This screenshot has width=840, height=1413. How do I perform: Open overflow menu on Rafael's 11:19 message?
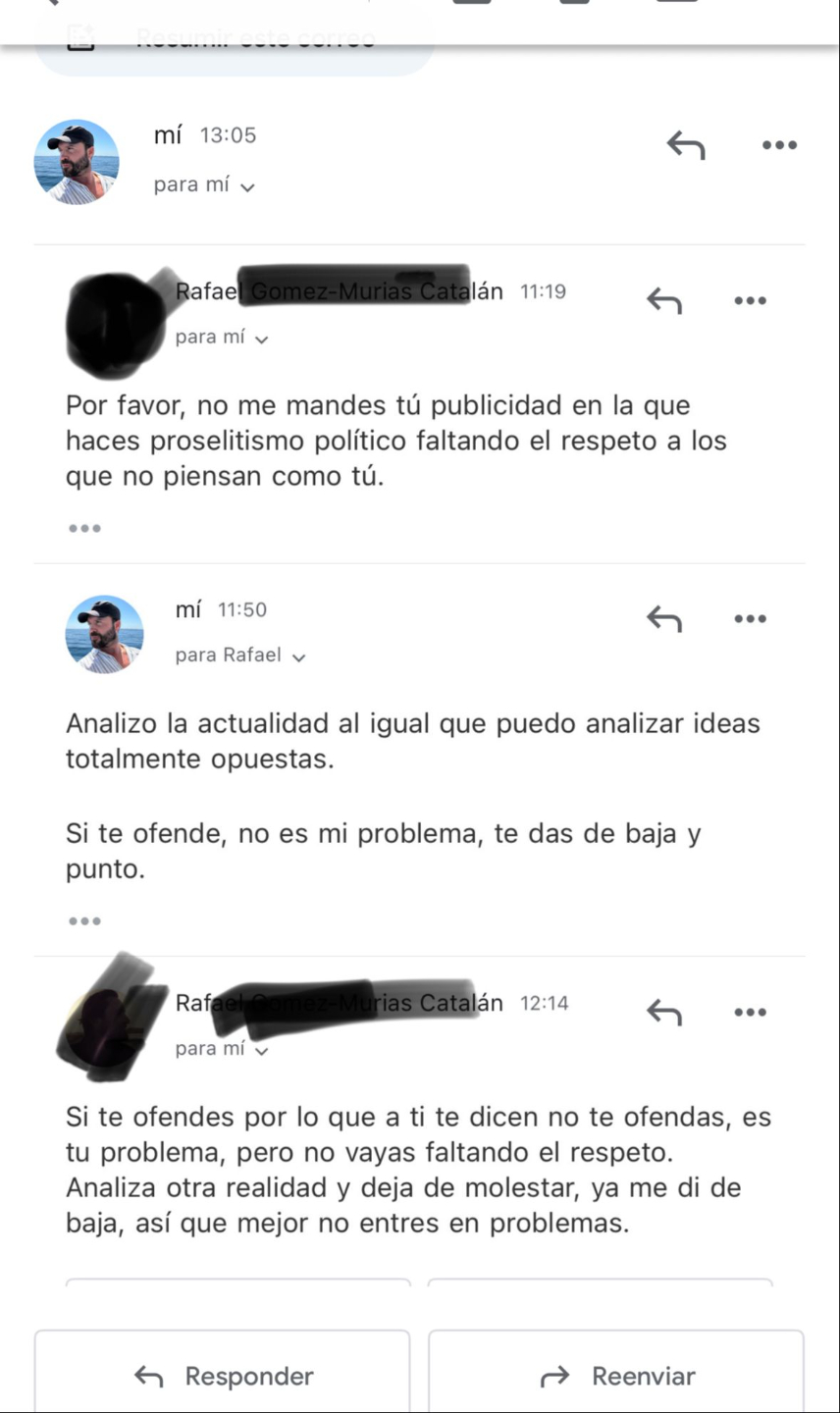tap(751, 300)
